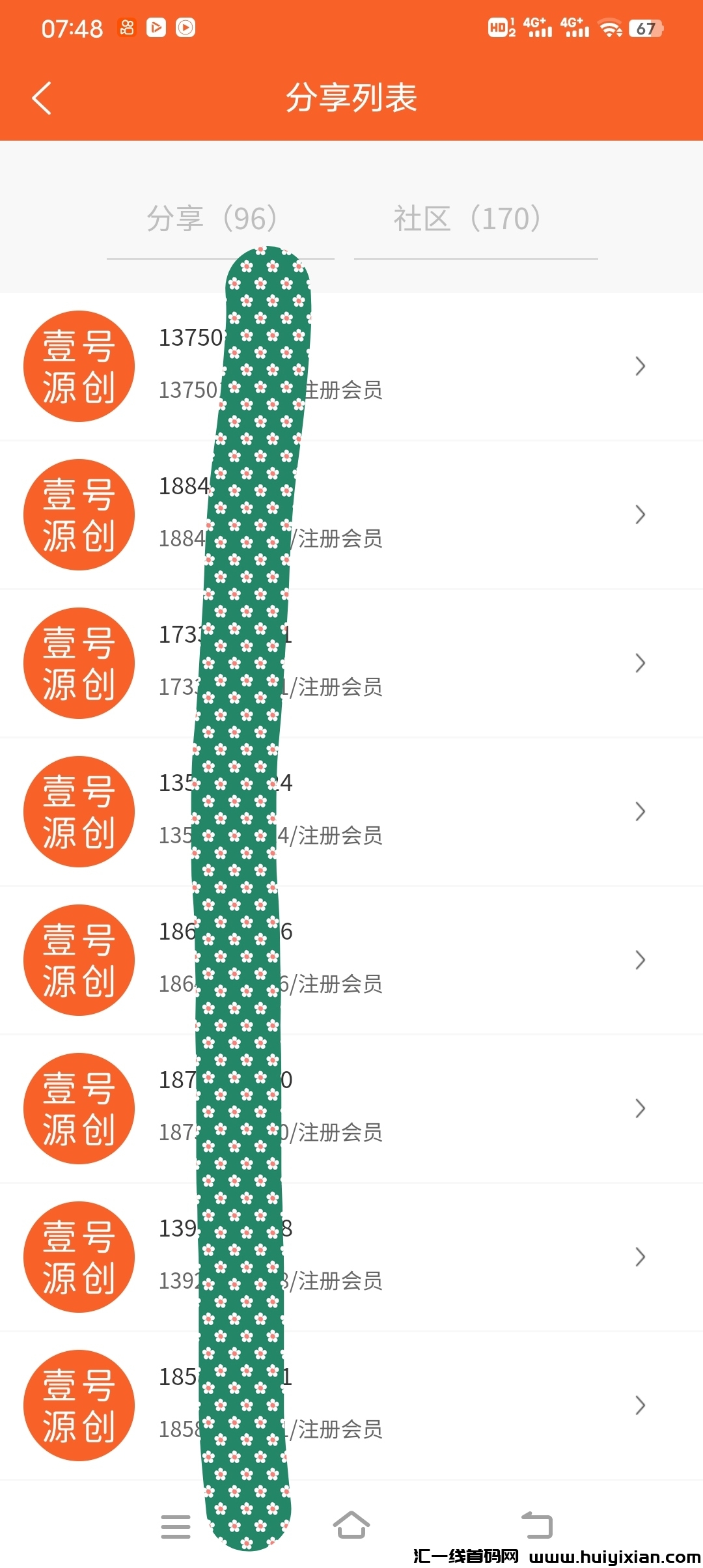Go back from the 分享列表 page
Image resolution: width=703 pixels, height=1568 pixels.
pyautogui.click(x=42, y=98)
